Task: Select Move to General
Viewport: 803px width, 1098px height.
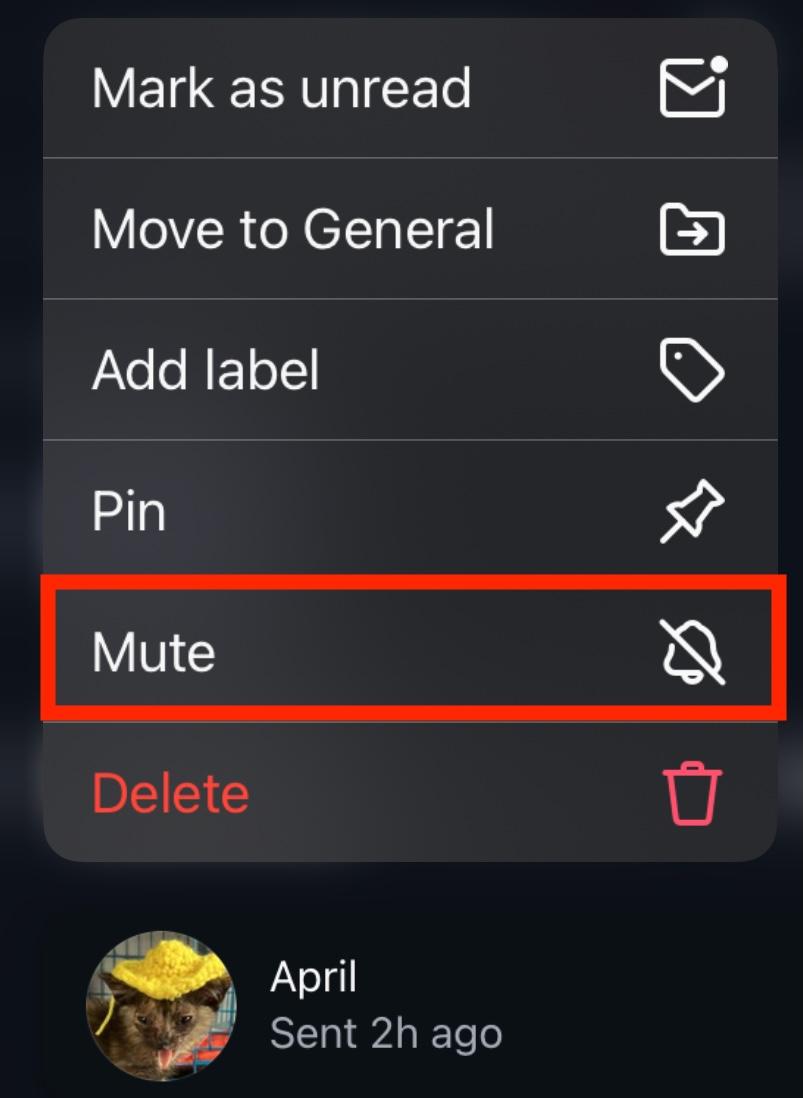Action: (410, 229)
